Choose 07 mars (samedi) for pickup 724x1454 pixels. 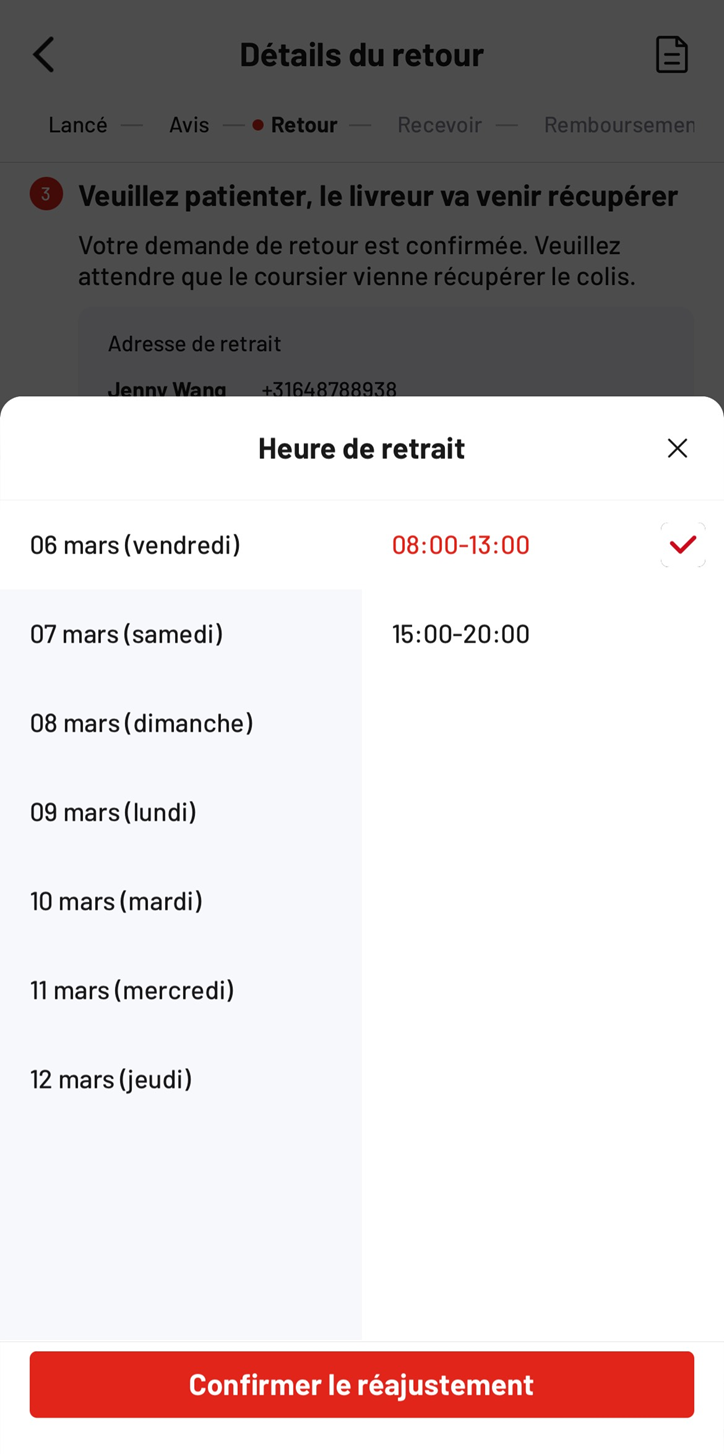tap(127, 634)
